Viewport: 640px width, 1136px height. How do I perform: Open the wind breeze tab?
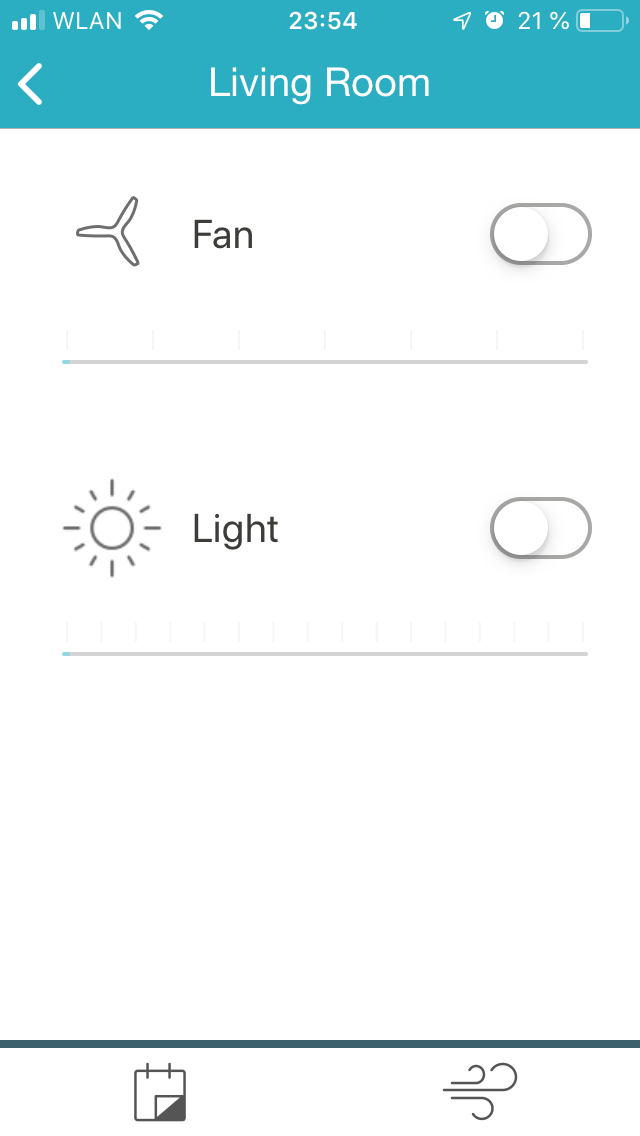click(480, 1091)
